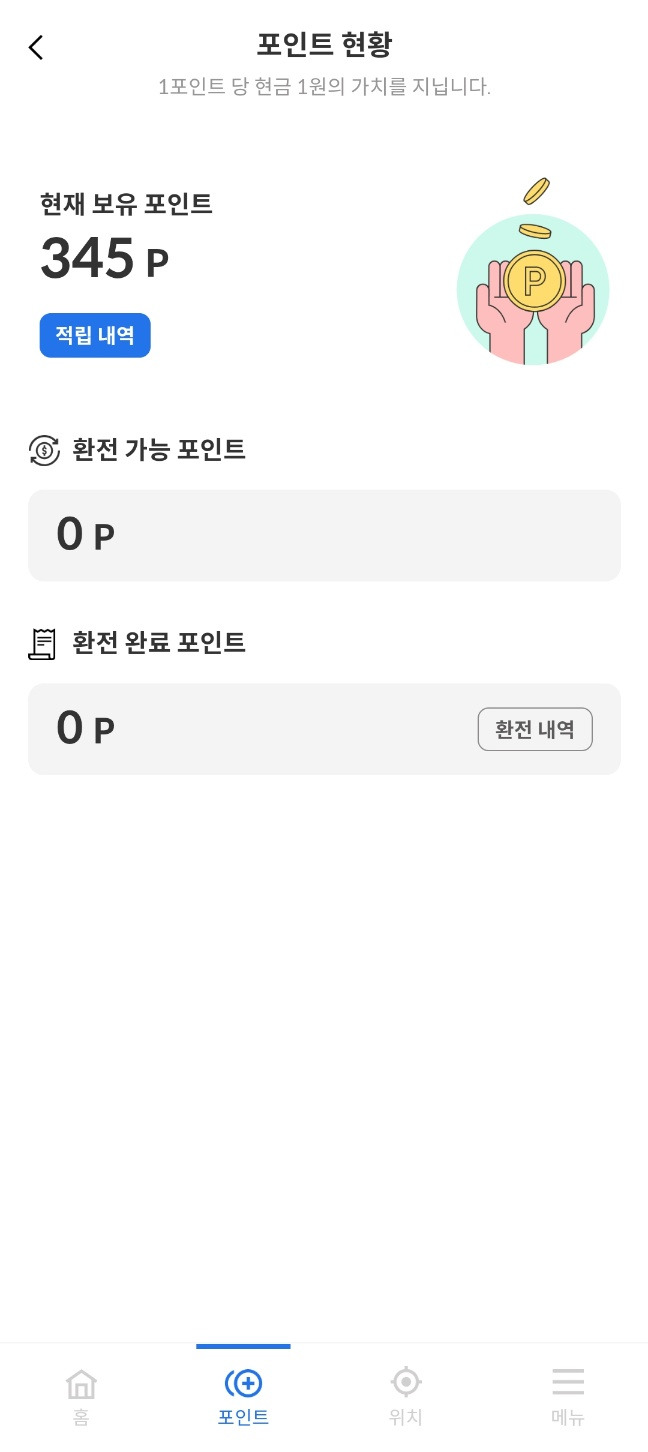View 환전 내역 exchange history
Screen dimensions: 648x1452
tap(535, 729)
